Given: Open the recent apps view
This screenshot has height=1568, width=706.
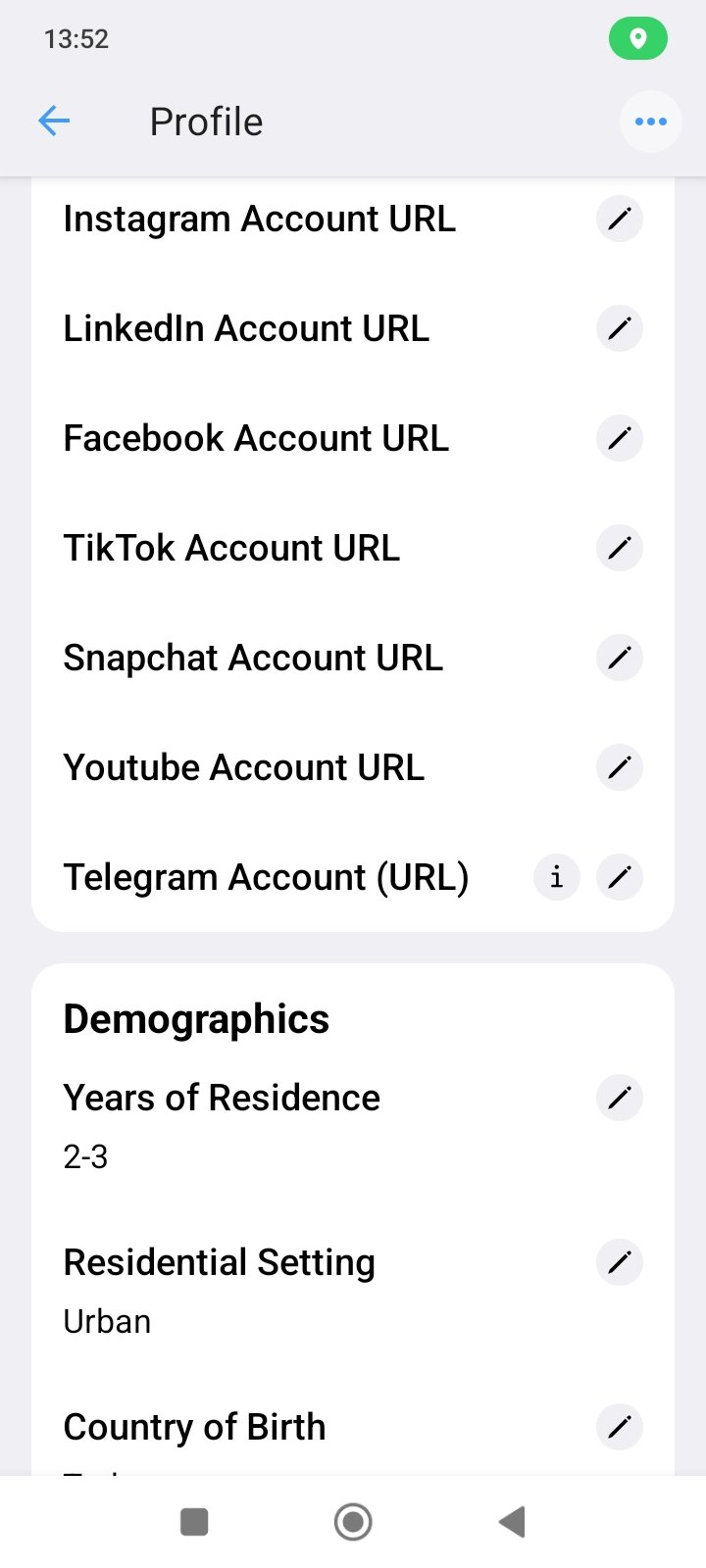Looking at the screenshot, I should (194, 1522).
